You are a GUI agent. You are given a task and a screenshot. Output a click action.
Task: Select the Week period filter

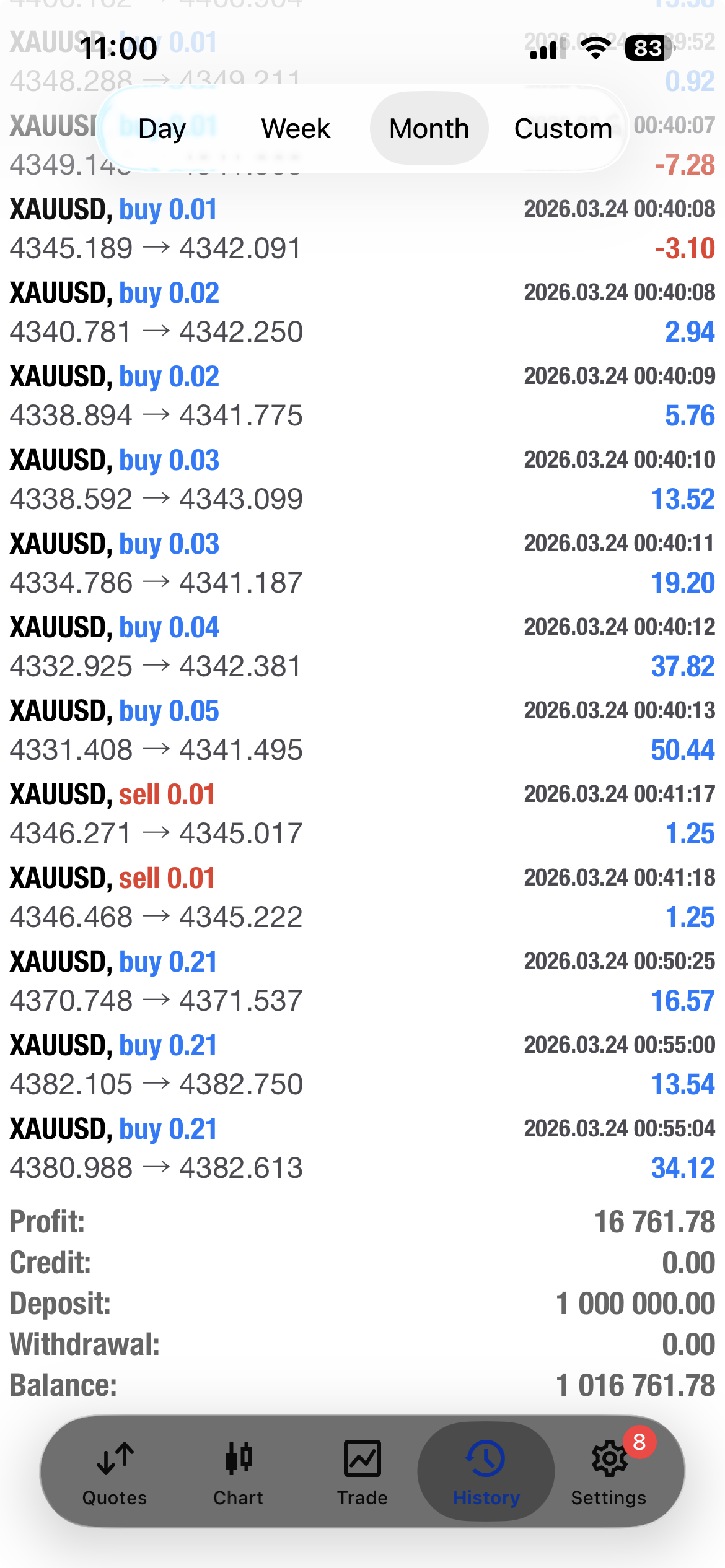pos(296,129)
